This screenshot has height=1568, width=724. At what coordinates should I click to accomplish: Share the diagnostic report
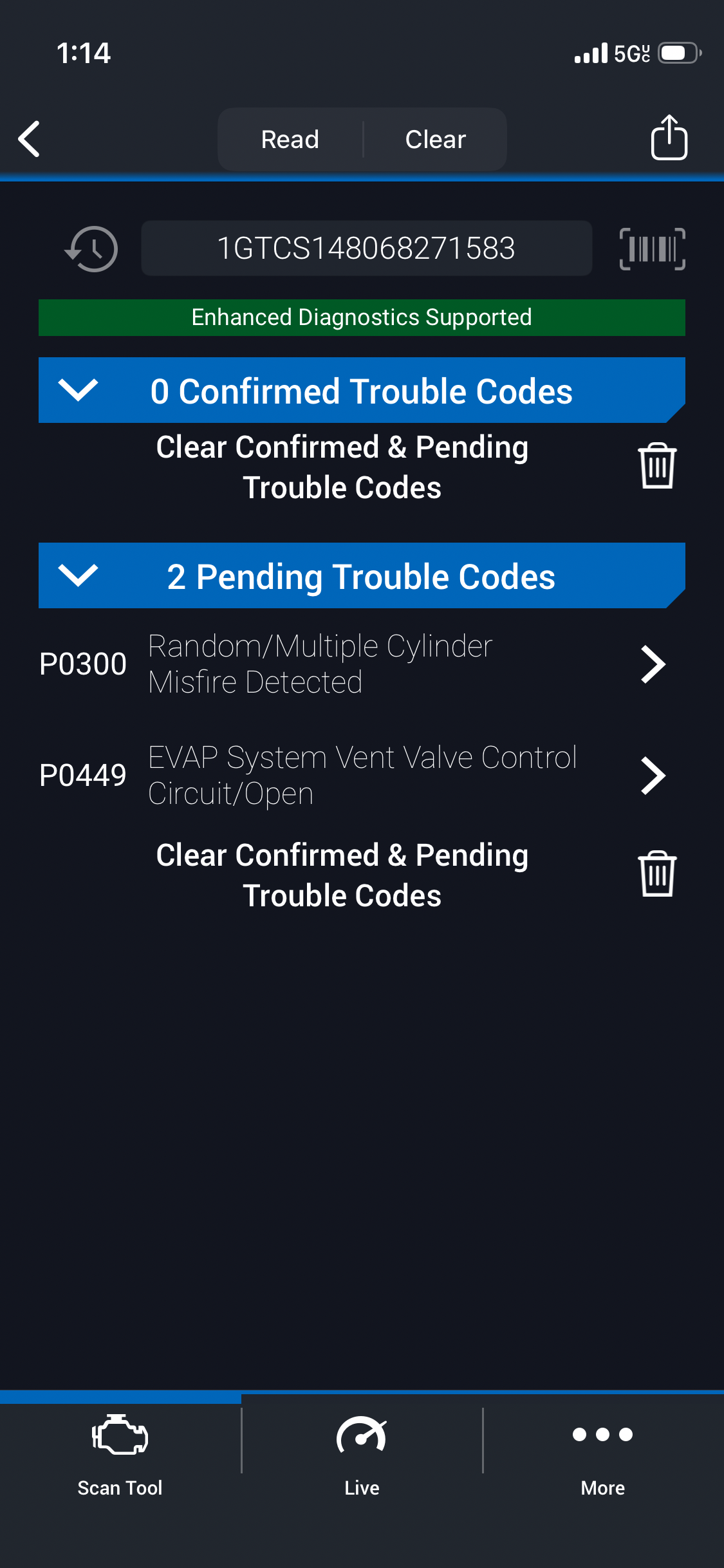669,138
